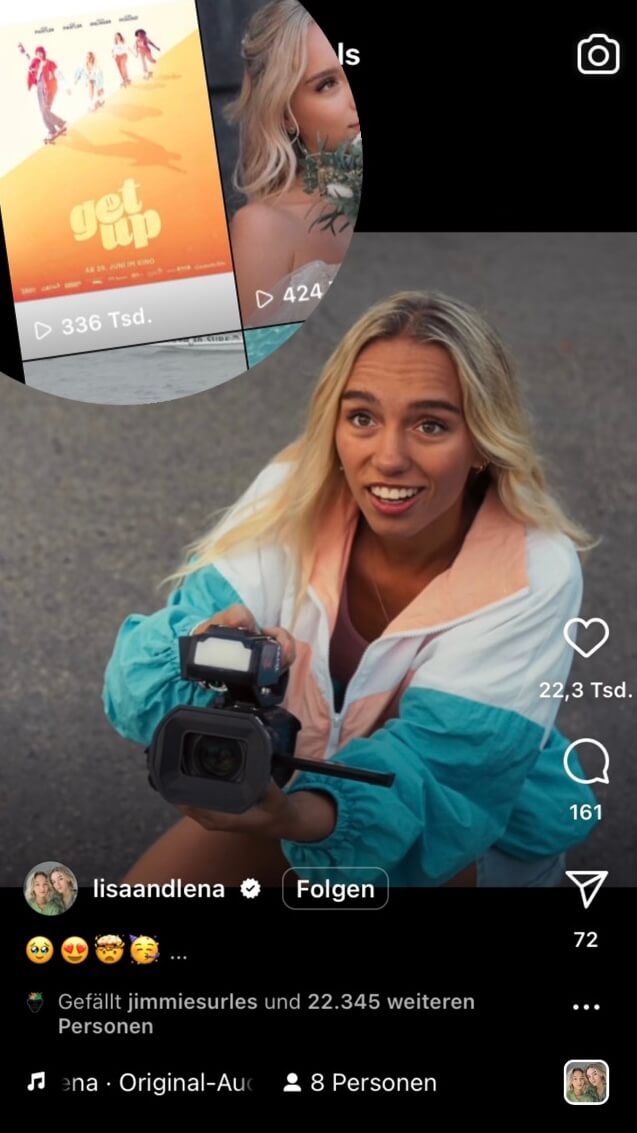Show the 8 Personen tagged in reel

360,1082
